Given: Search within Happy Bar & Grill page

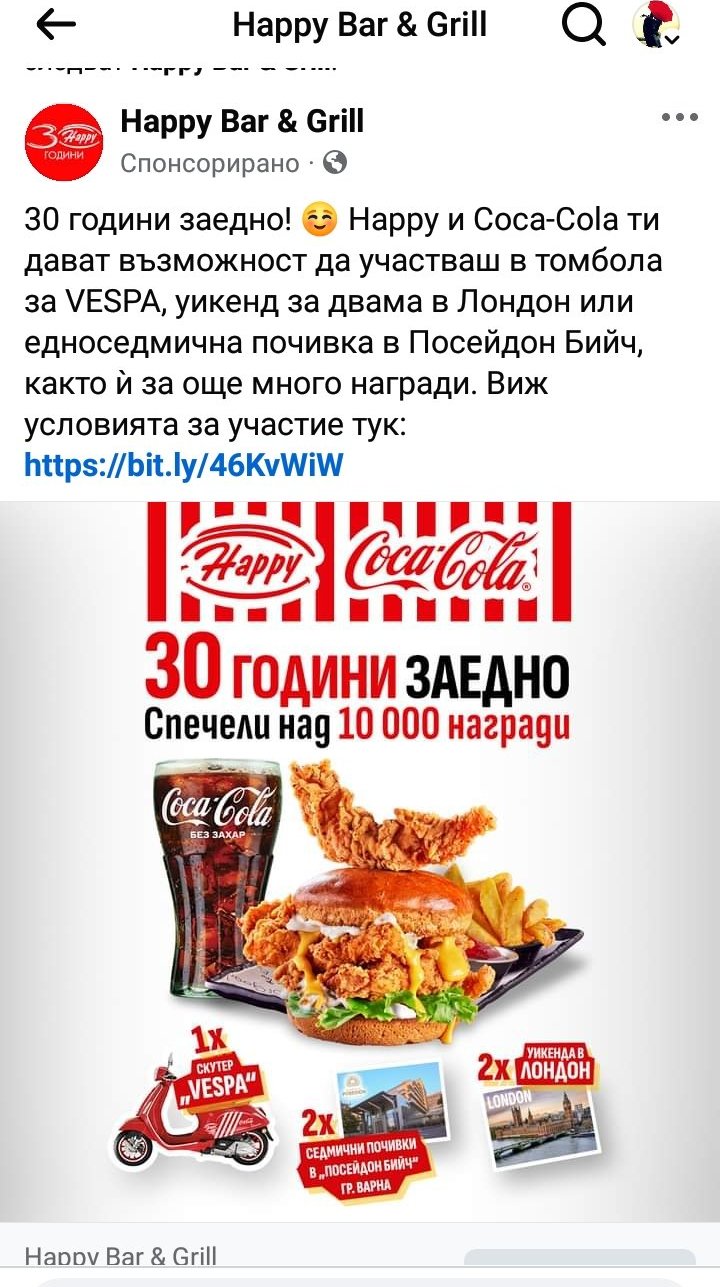Looking at the screenshot, I should click(584, 26).
